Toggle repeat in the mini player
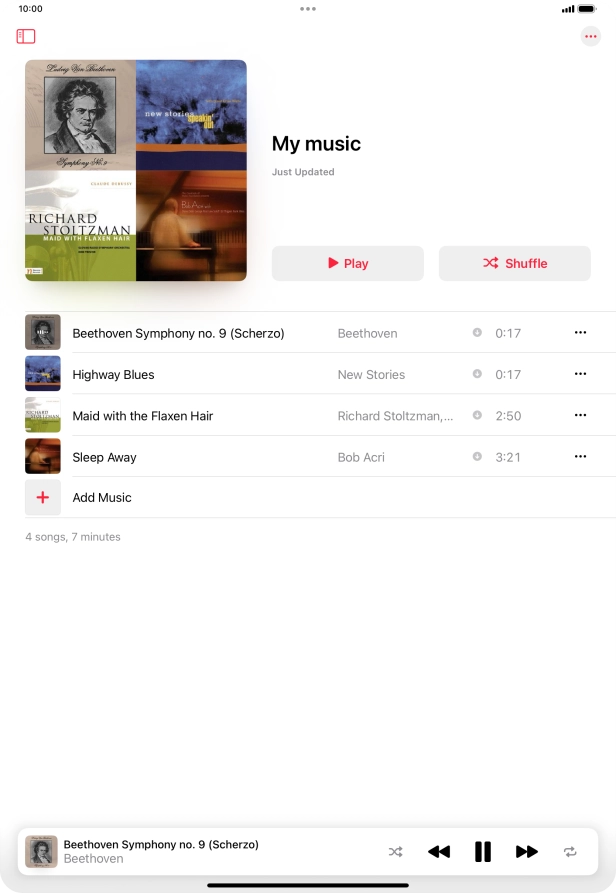The image size is (616, 893). point(570,852)
